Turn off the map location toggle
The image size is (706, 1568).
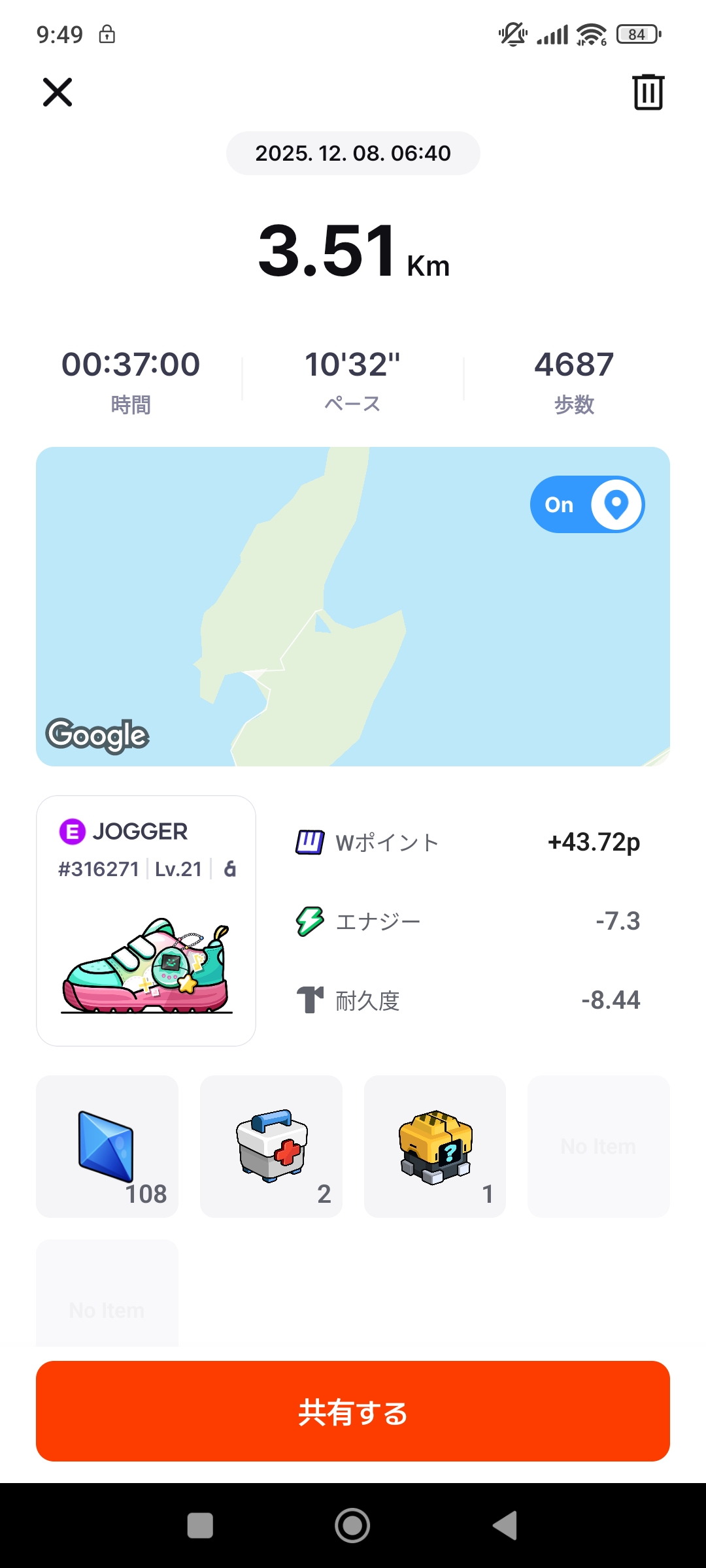(587, 504)
